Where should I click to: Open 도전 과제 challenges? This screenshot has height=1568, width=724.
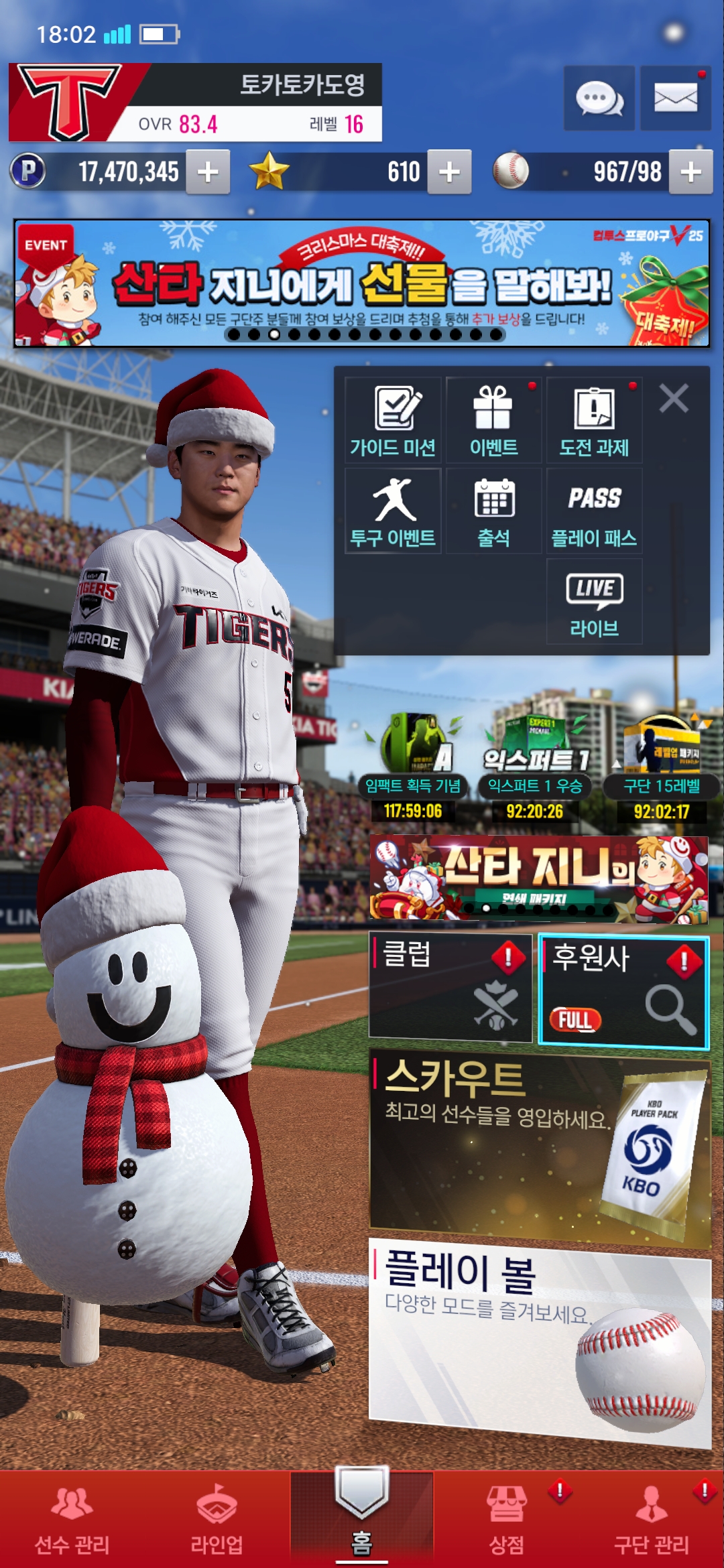(x=594, y=420)
